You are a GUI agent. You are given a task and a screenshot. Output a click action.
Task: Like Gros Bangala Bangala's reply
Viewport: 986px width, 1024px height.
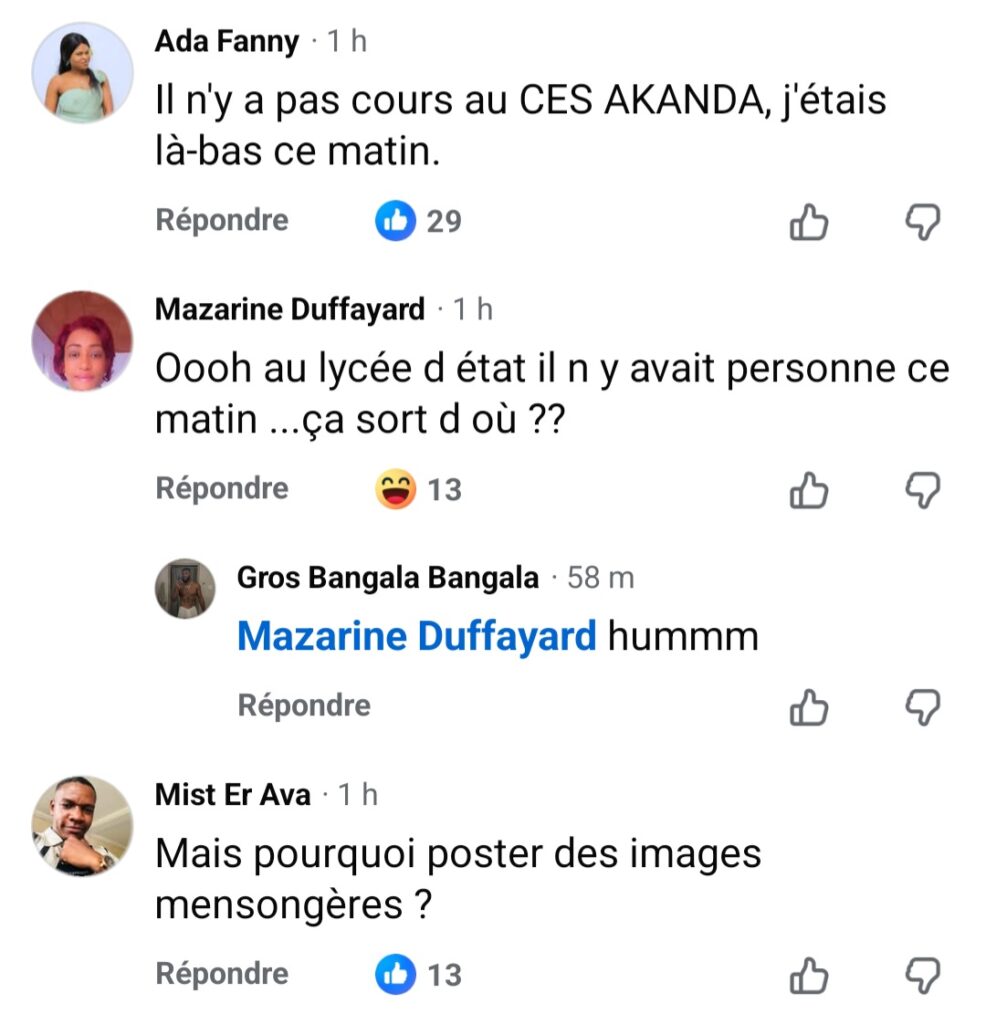[809, 708]
